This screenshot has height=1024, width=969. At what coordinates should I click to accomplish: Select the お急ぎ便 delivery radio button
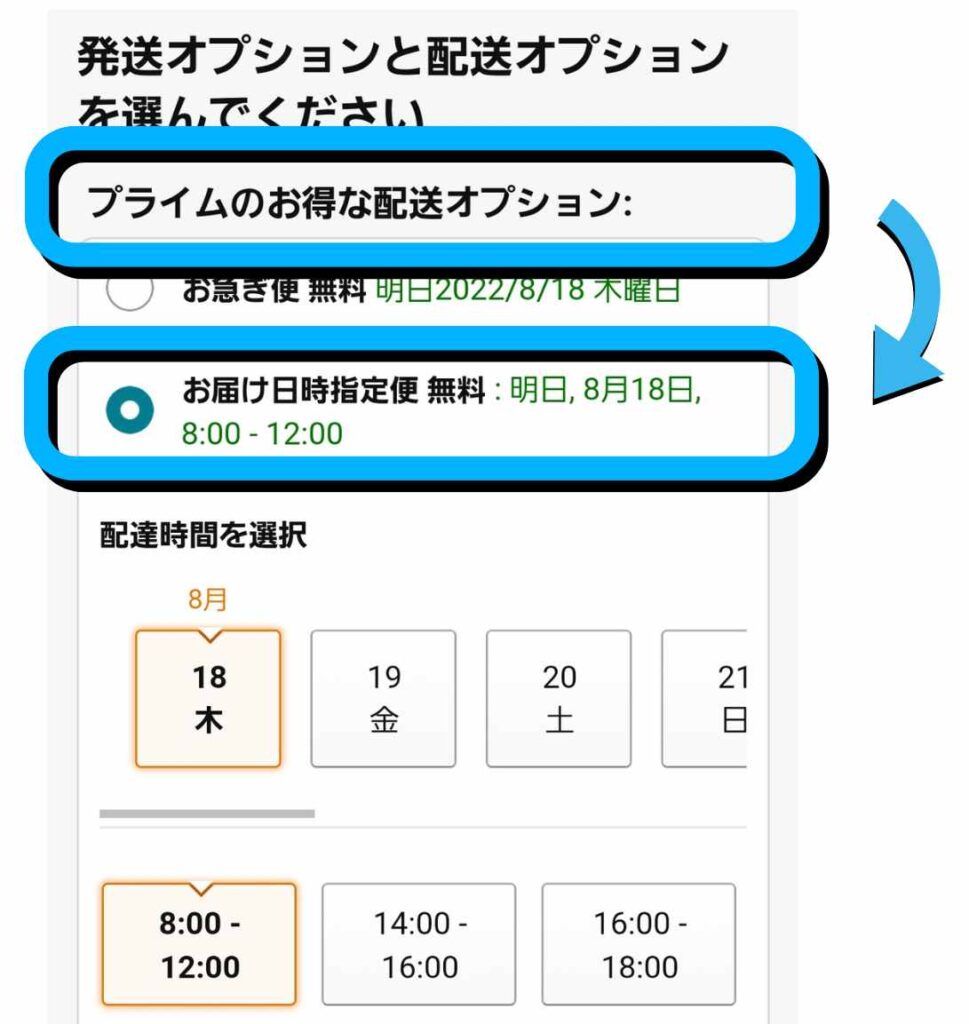coord(129,290)
